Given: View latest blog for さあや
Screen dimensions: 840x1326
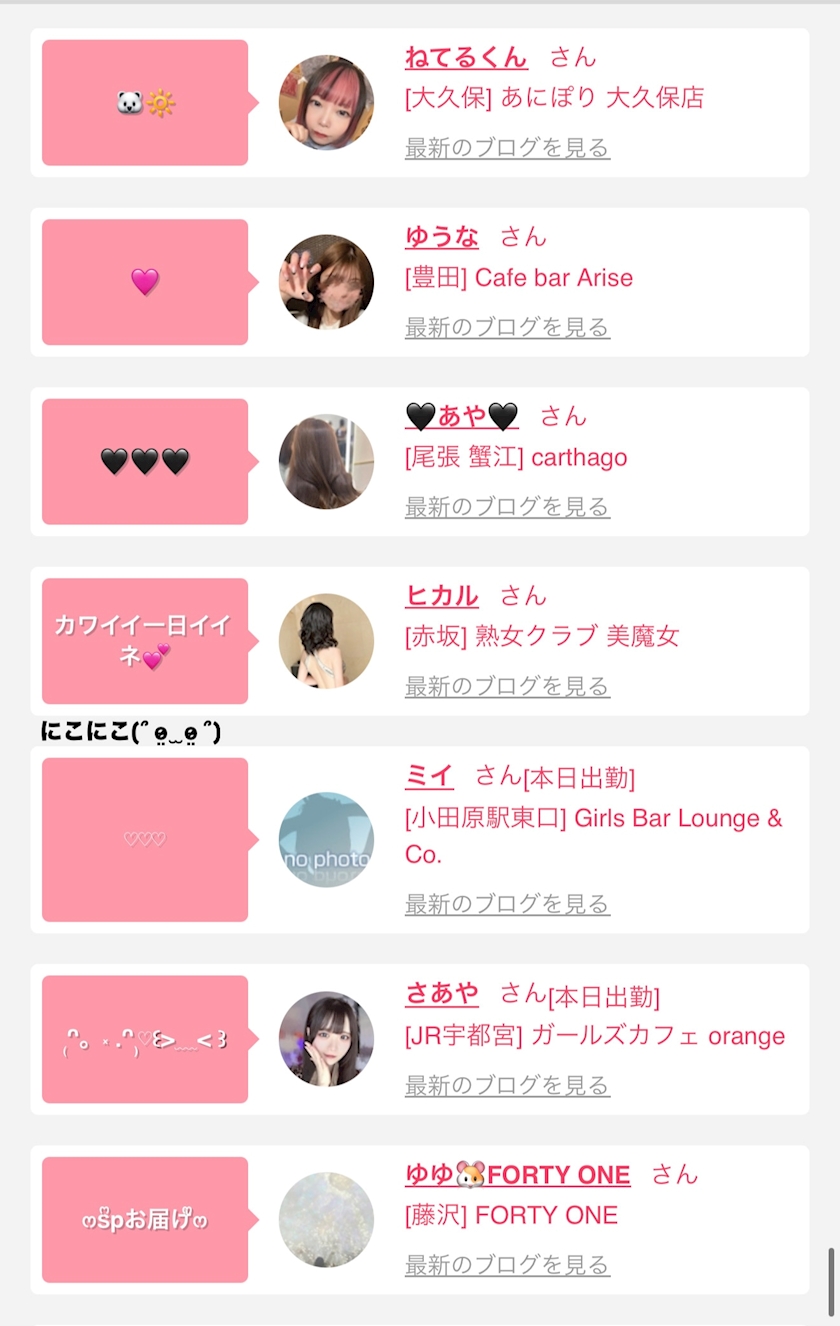Looking at the screenshot, I should pyautogui.click(x=507, y=1085).
